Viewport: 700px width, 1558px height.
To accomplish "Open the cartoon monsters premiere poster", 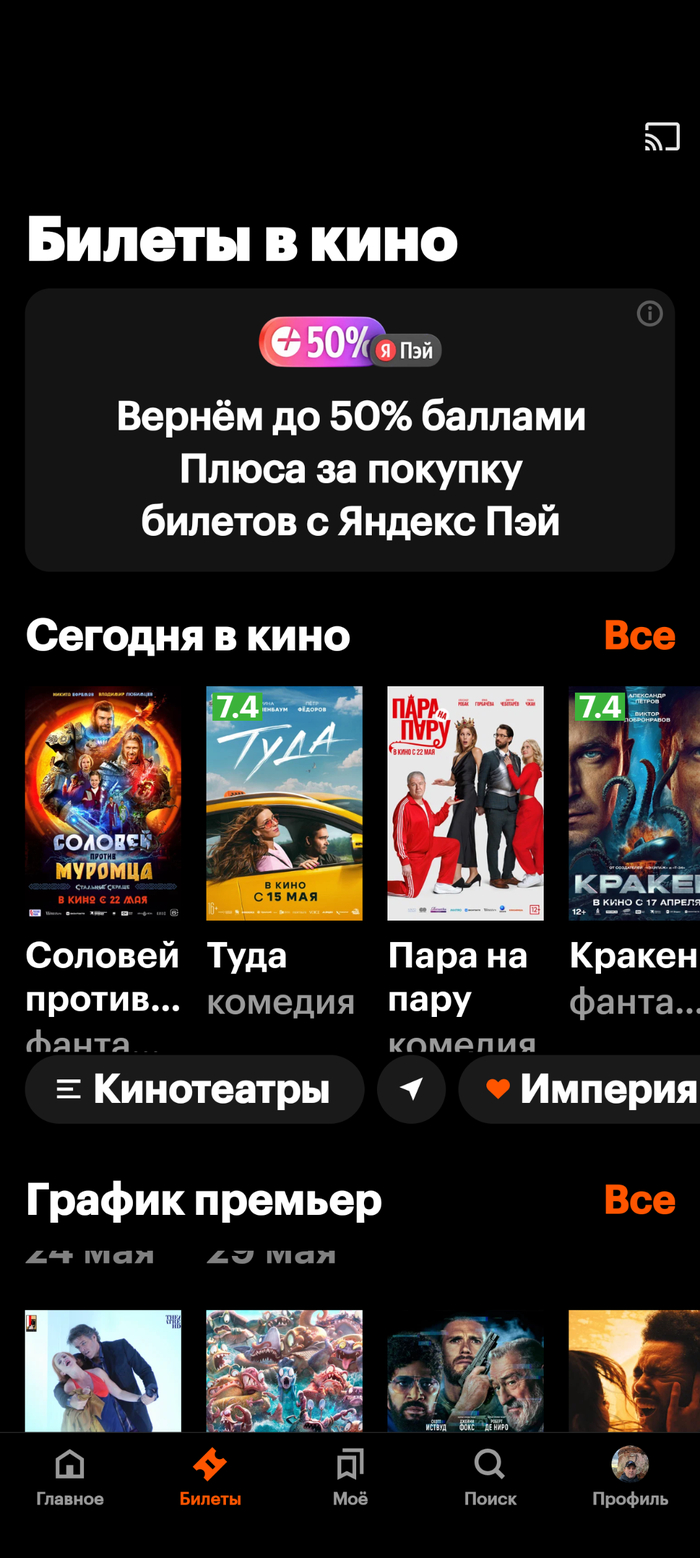I will [x=284, y=1370].
